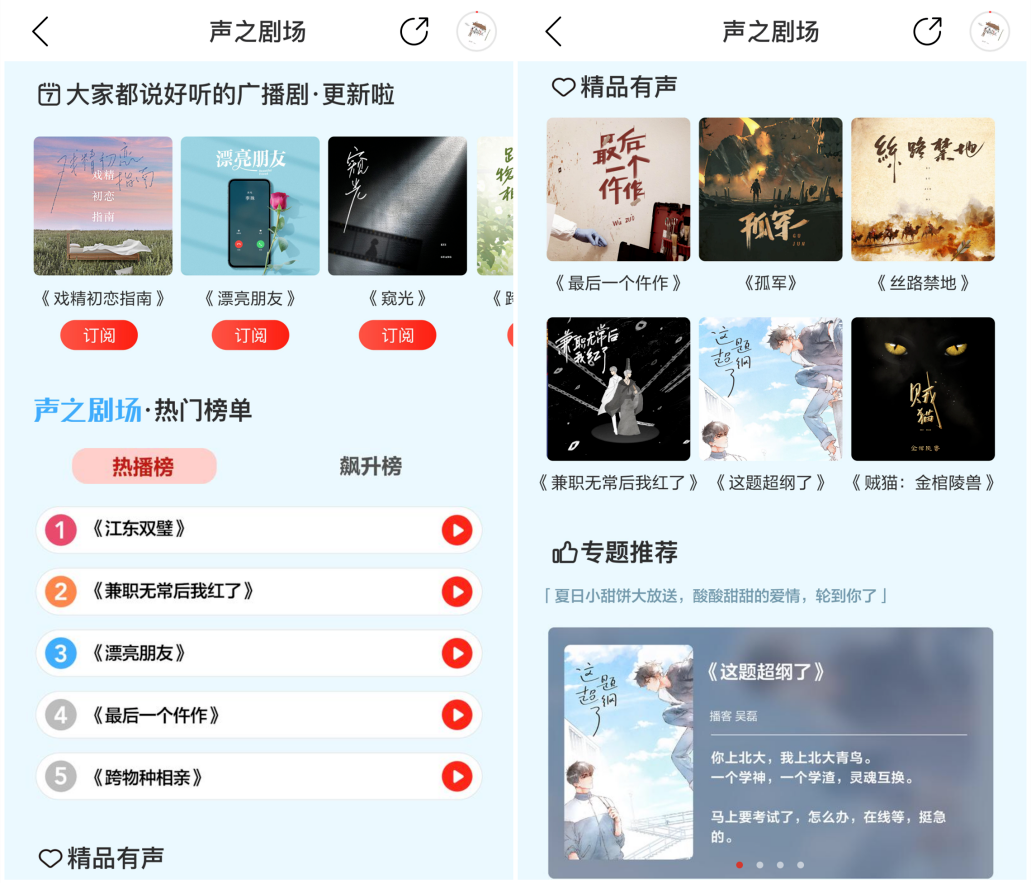Open the 《孤军》 cover in 精品有声
This screenshot has width=1031, height=884.
pos(770,189)
